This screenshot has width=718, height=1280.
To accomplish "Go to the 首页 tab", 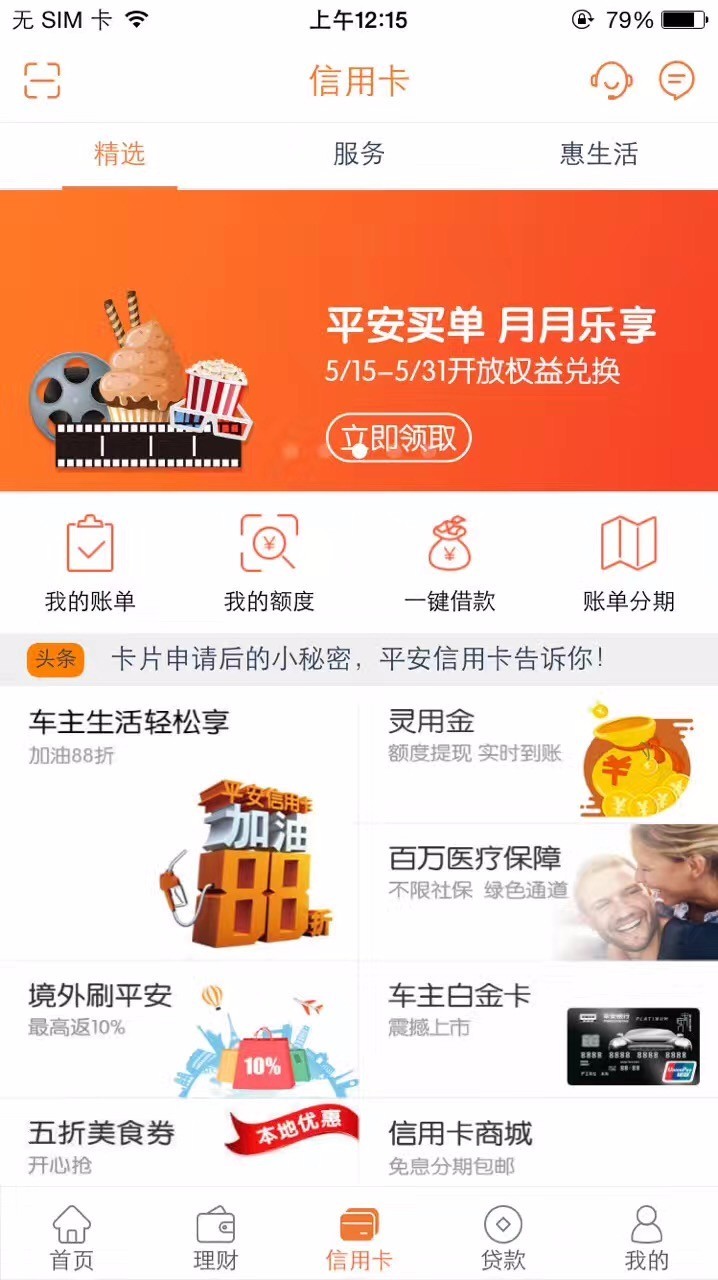I will coord(72,1238).
